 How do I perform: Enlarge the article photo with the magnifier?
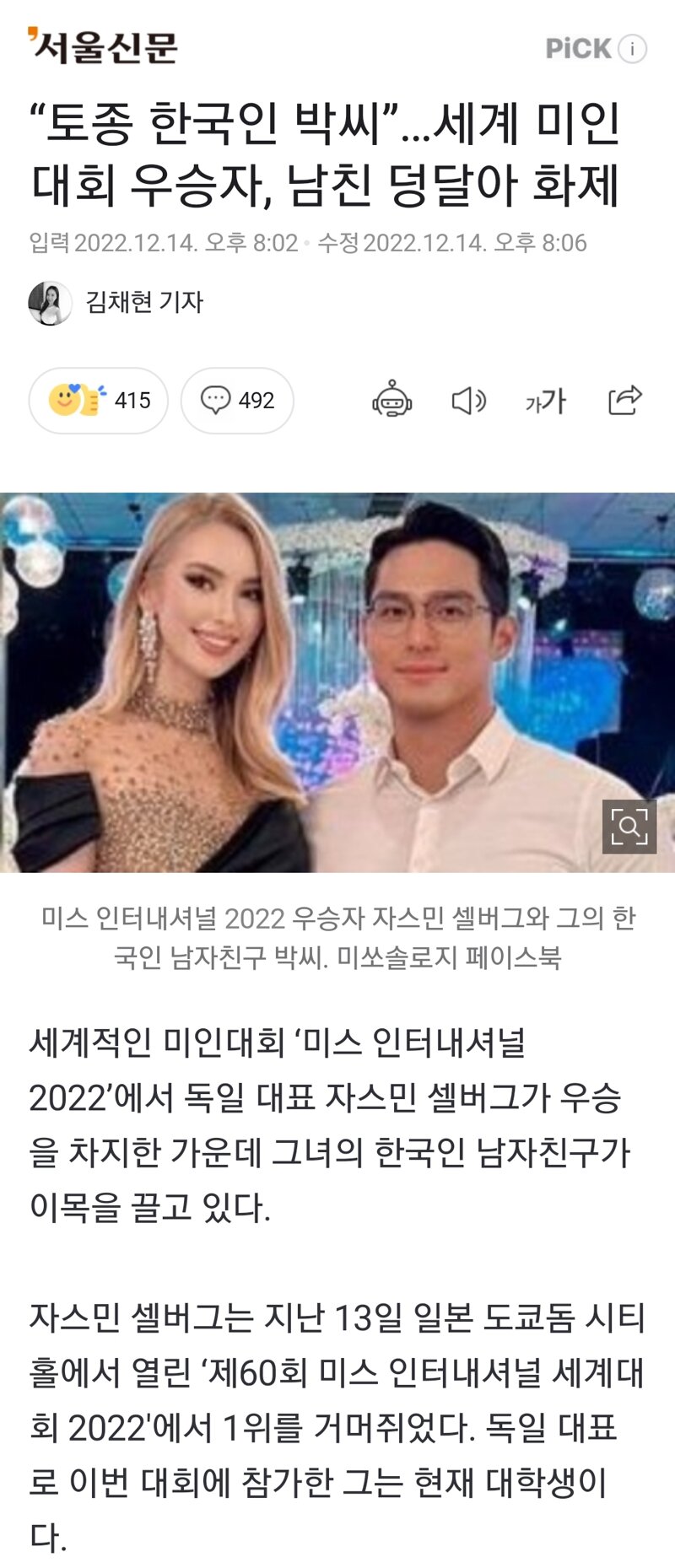[629, 826]
